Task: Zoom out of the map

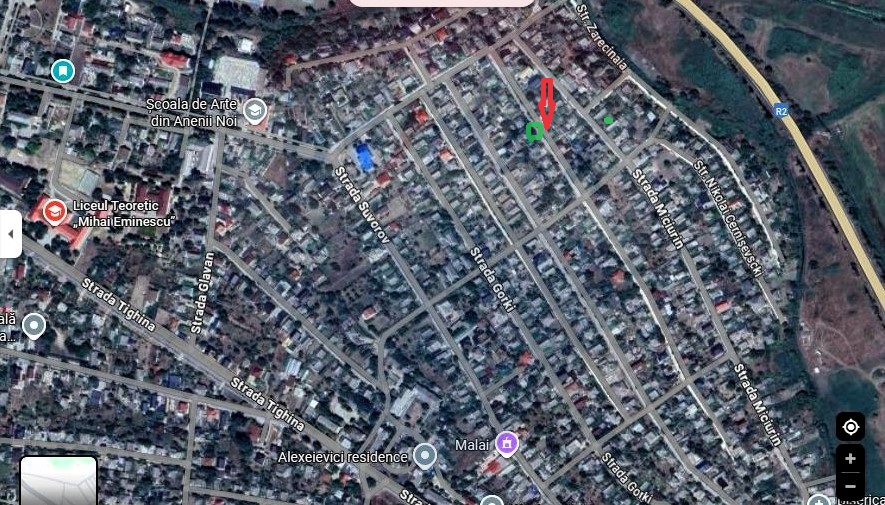Action: tap(850, 486)
